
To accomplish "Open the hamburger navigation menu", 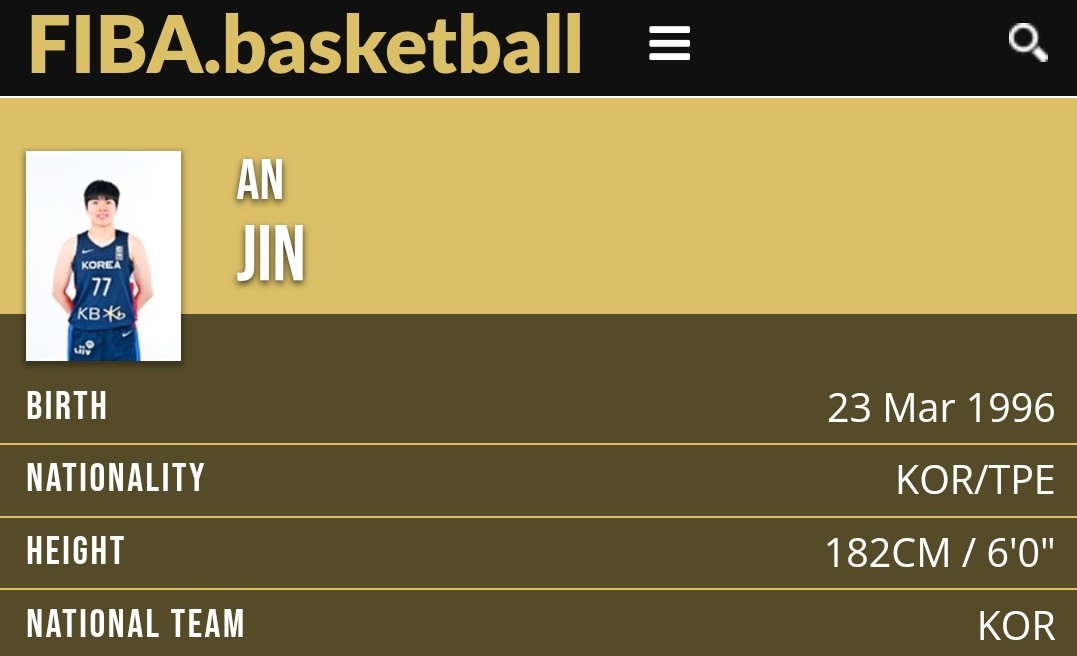I will [669, 44].
